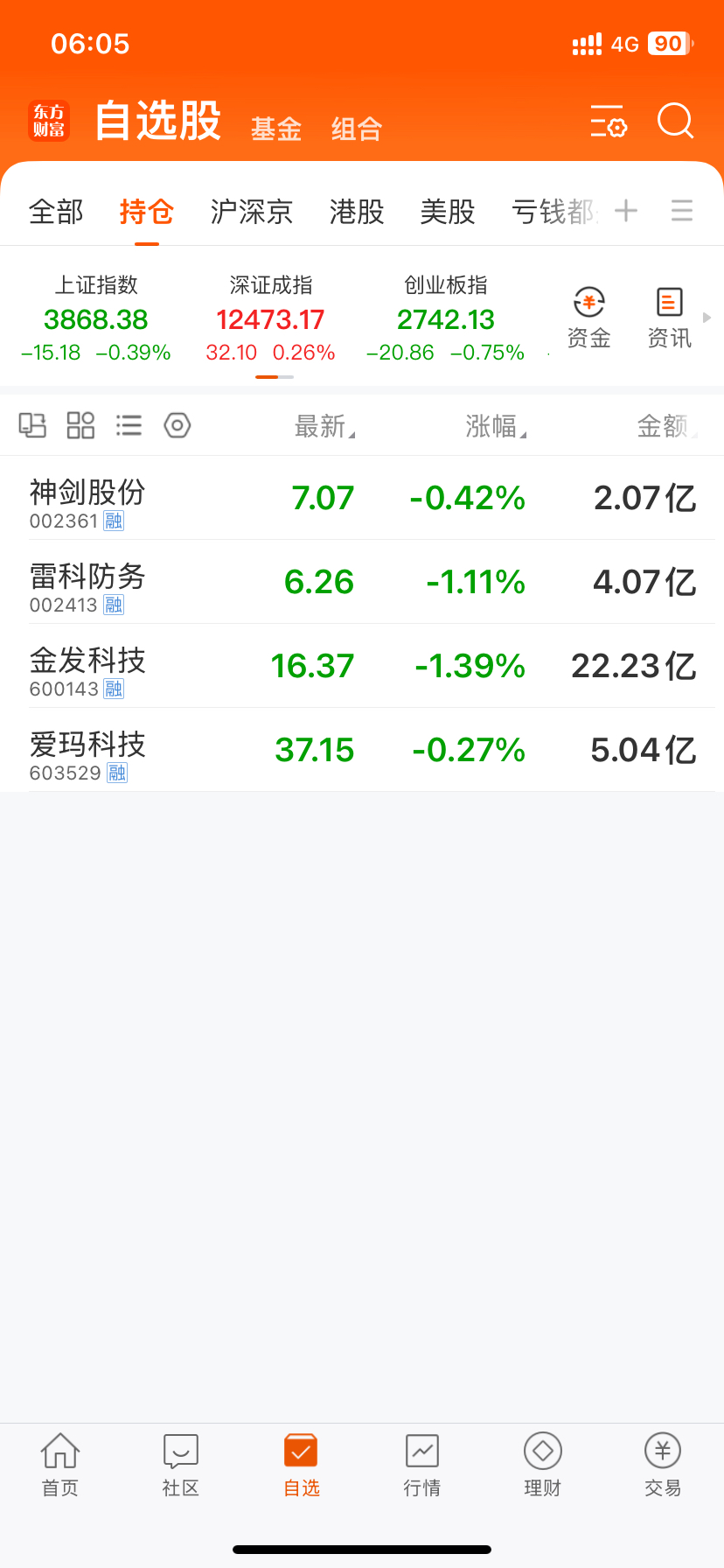Open 爱玛科技 stock row
This screenshot has width=724, height=1568.
pos(362,750)
